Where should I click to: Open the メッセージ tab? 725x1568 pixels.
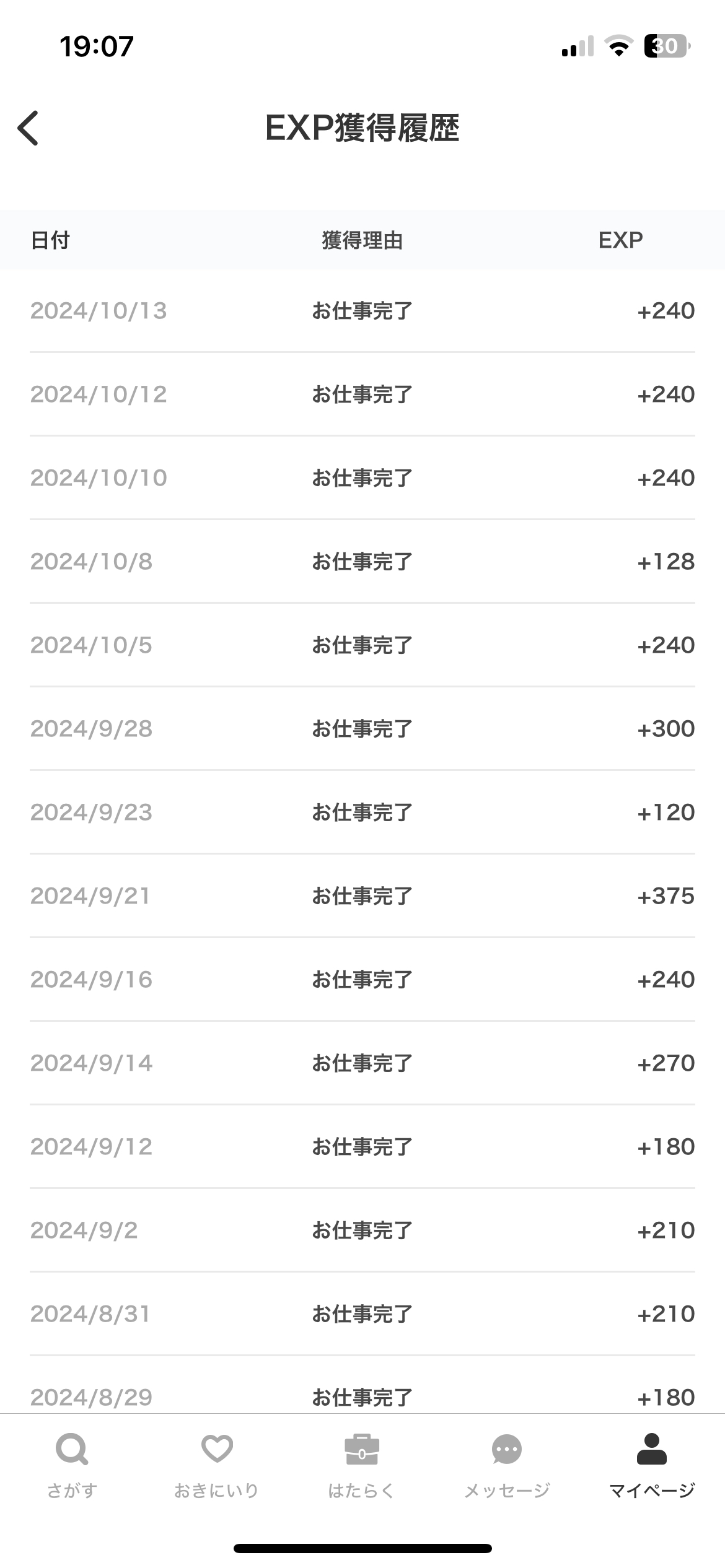click(507, 1466)
